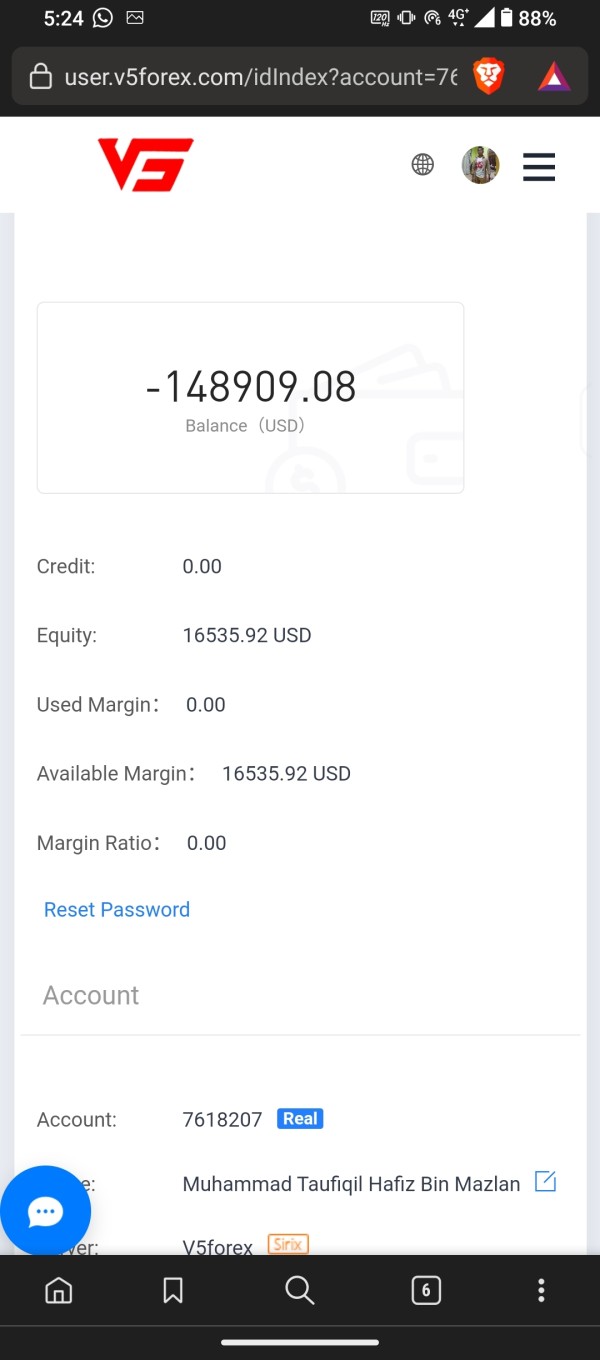This screenshot has width=600, height=1360.
Task: Open the language globe icon
Action: pos(423,165)
